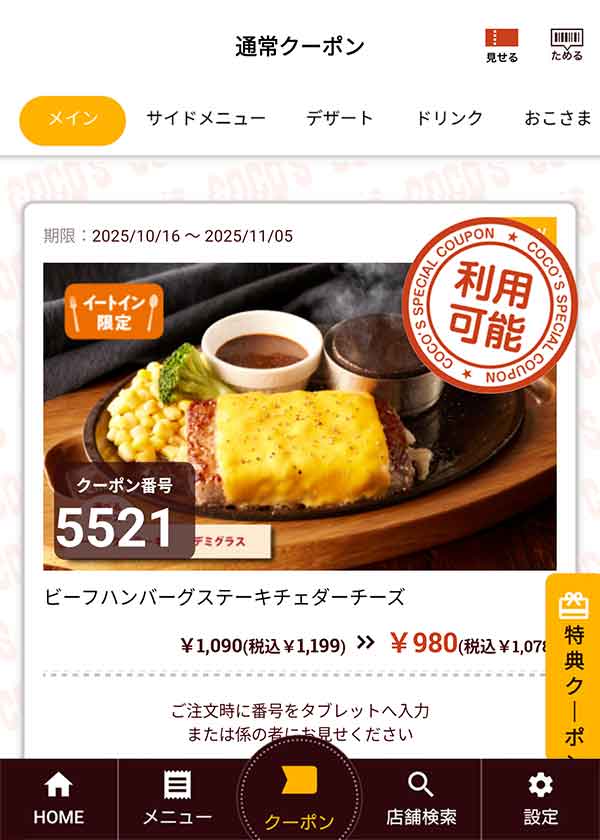Tap the クーポン bottom tab
Screen dimensions: 600x840
(299, 799)
